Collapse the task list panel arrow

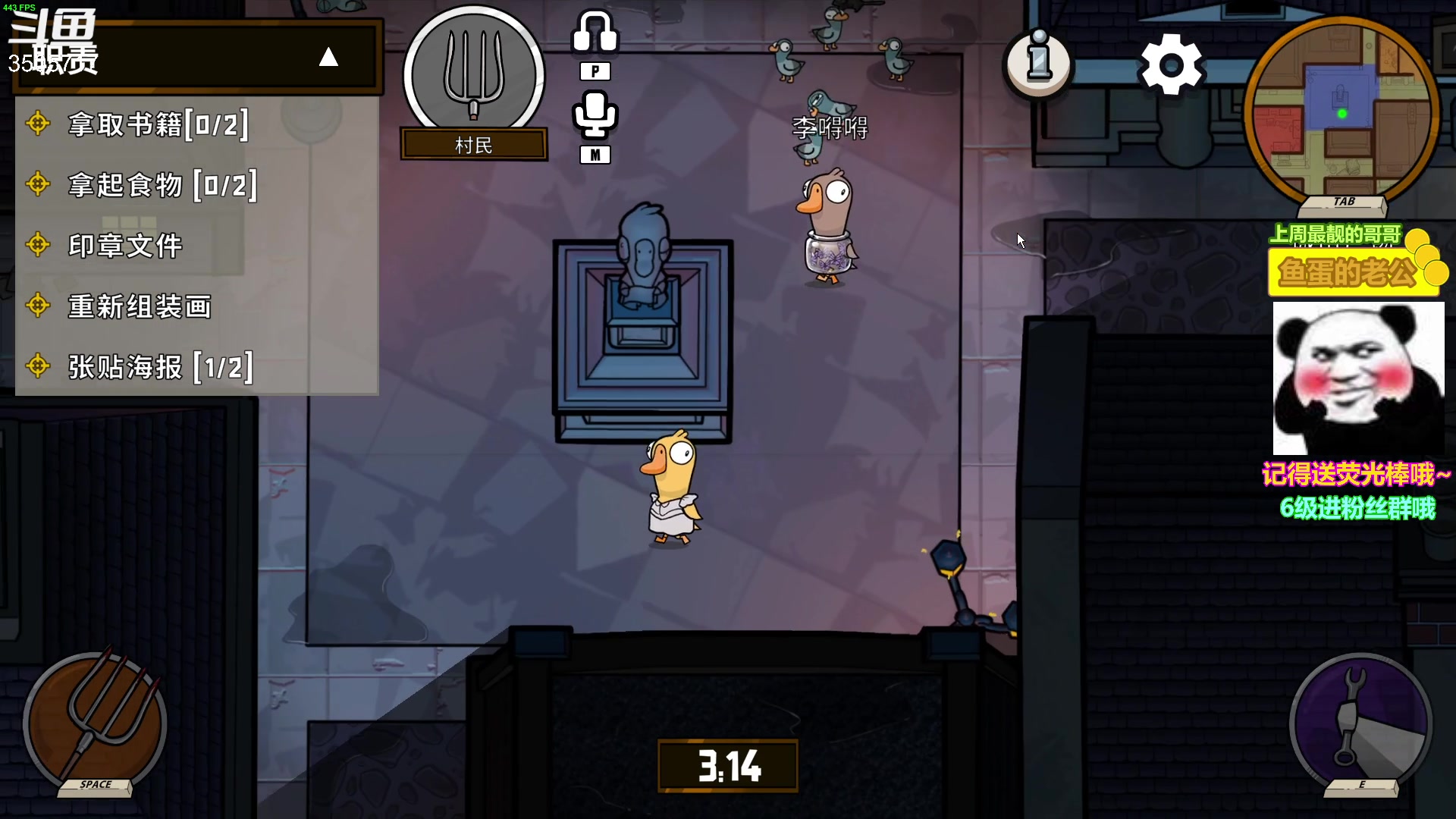point(328,58)
